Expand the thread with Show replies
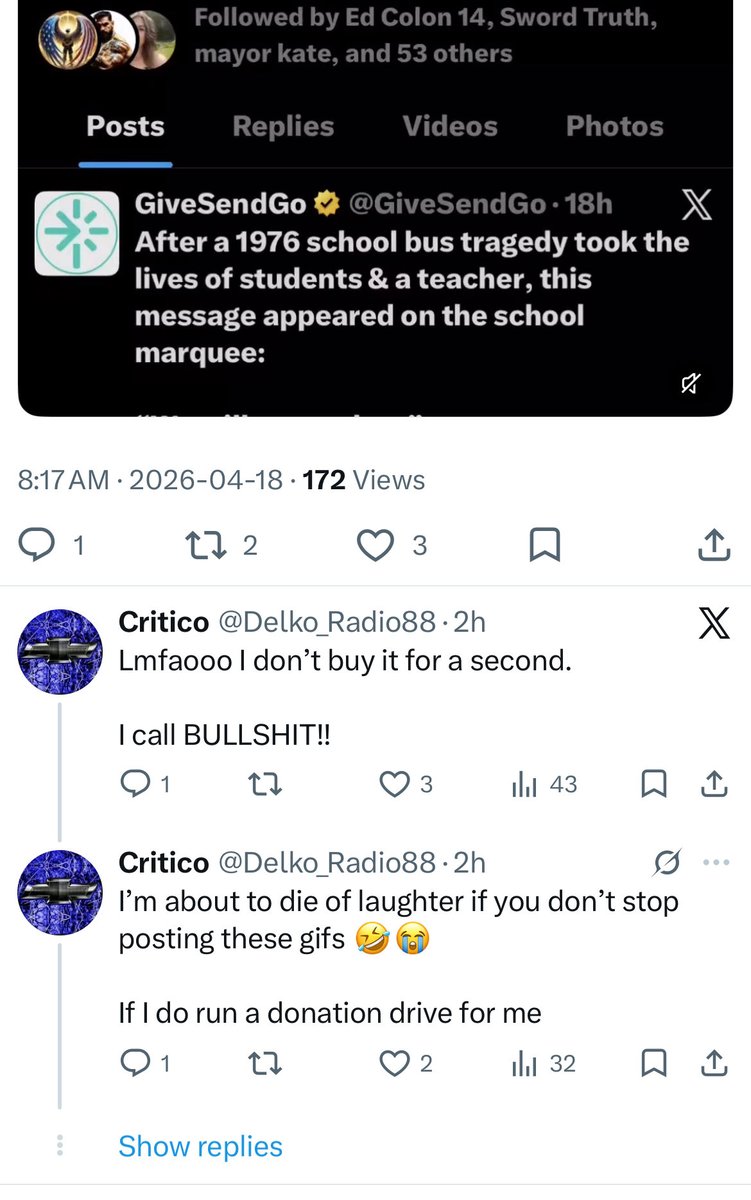The height and width of the screenshot is (1200, 751). point(200,1146)
